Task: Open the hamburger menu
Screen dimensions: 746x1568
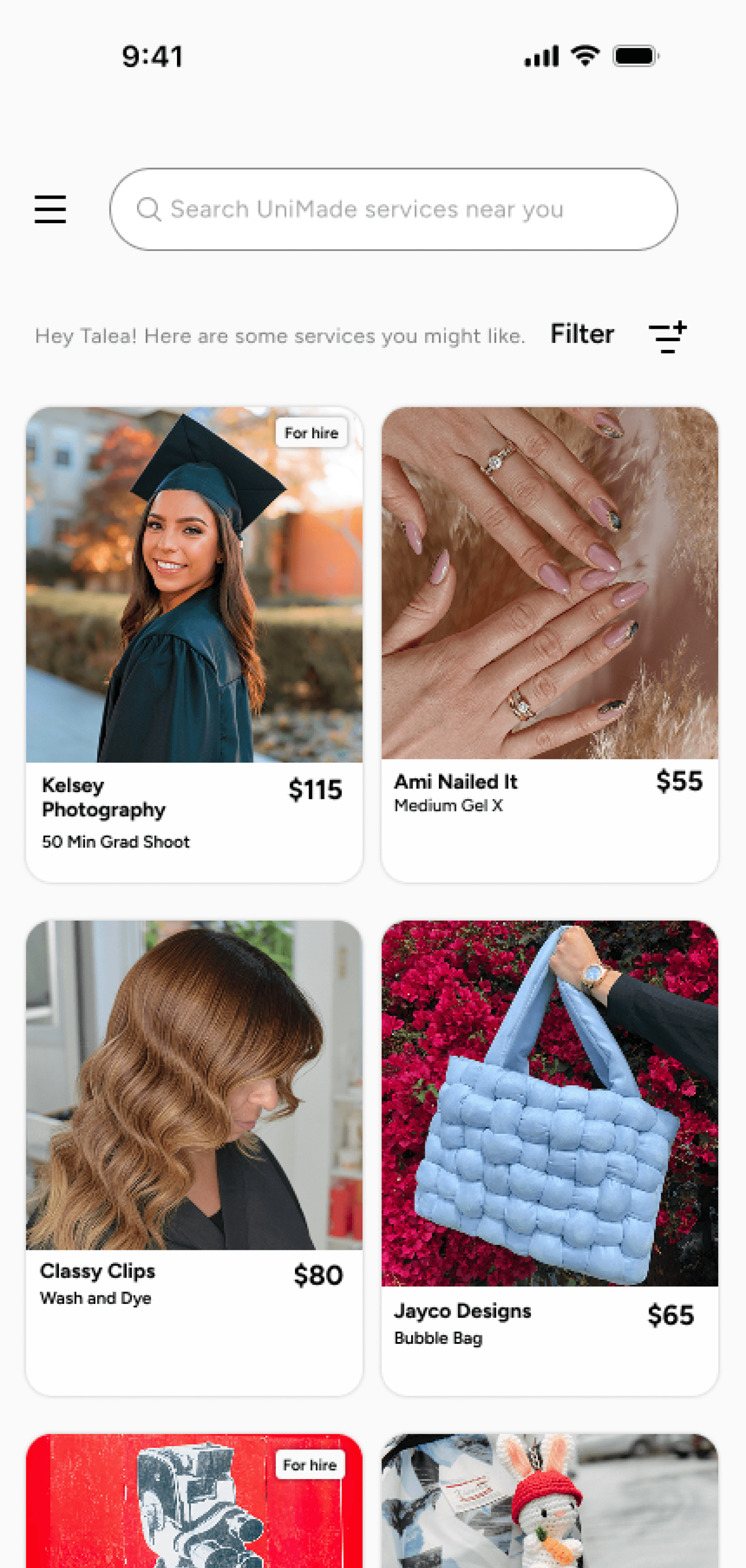Action: 50,210
